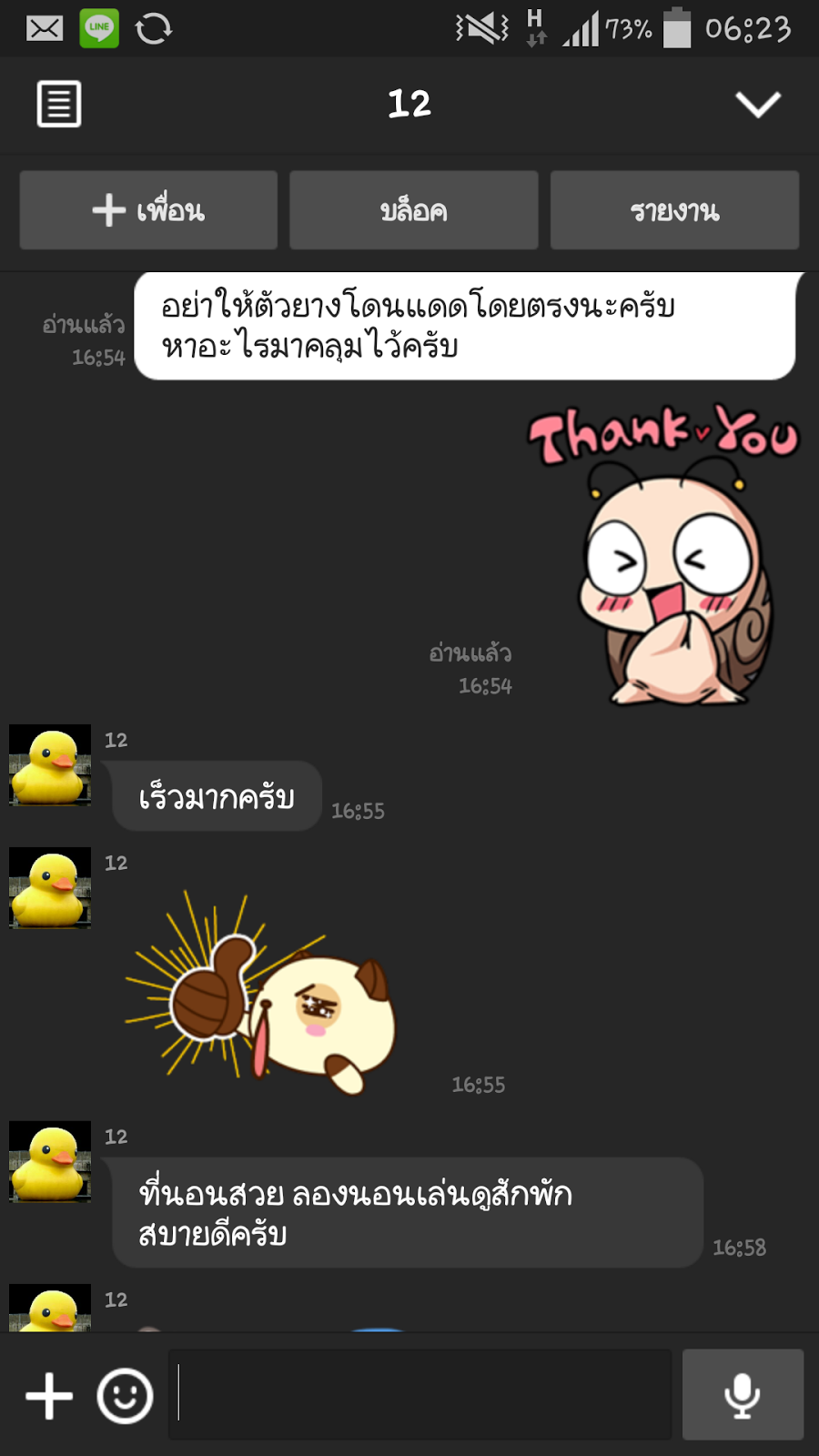The image size is (819, 1456).
Task: Record a voice message with the microphone
Action: point(743,1394)
